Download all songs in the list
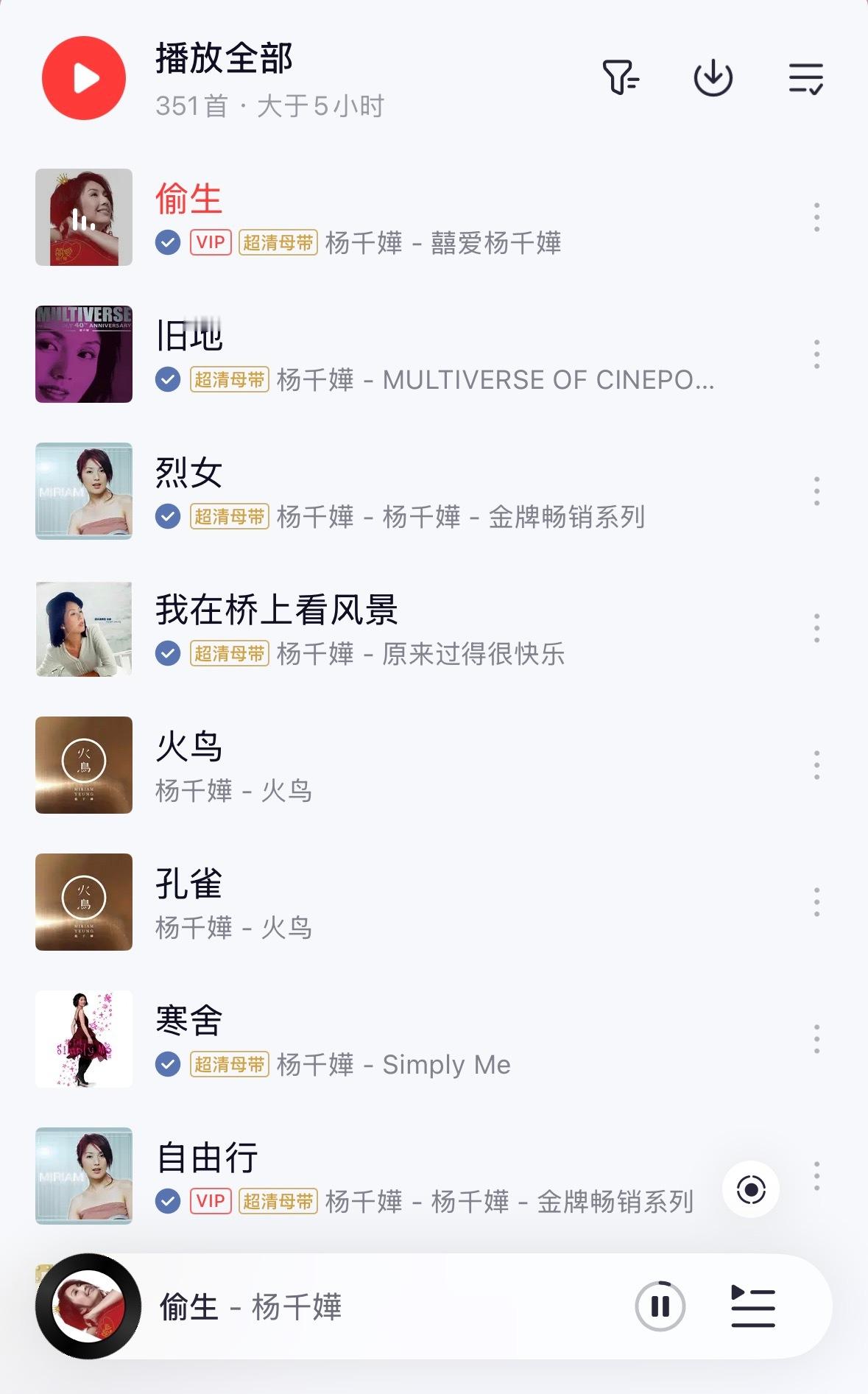 (713, 78)
